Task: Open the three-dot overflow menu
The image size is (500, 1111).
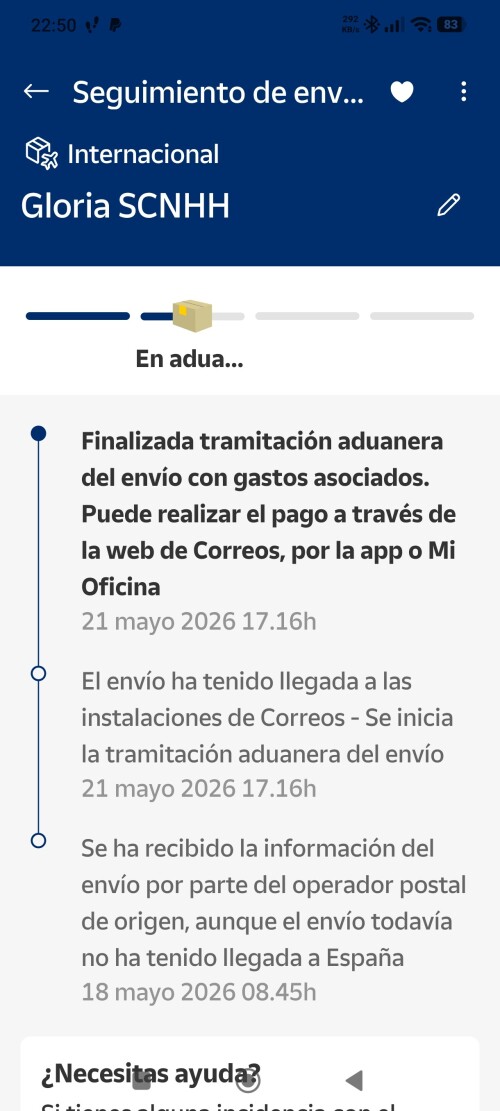Action: tap(464, 91)
